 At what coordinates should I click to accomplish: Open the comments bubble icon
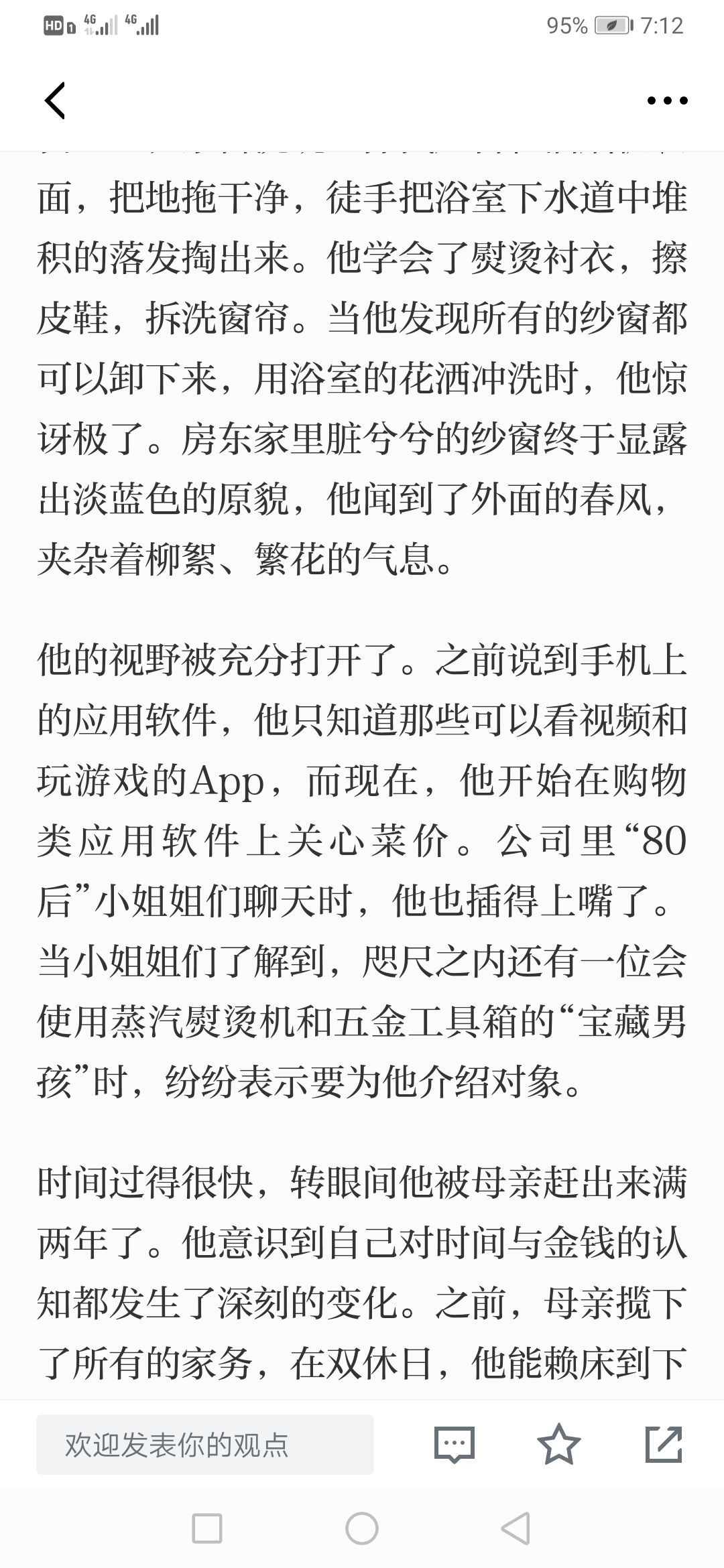(455, 1445)
